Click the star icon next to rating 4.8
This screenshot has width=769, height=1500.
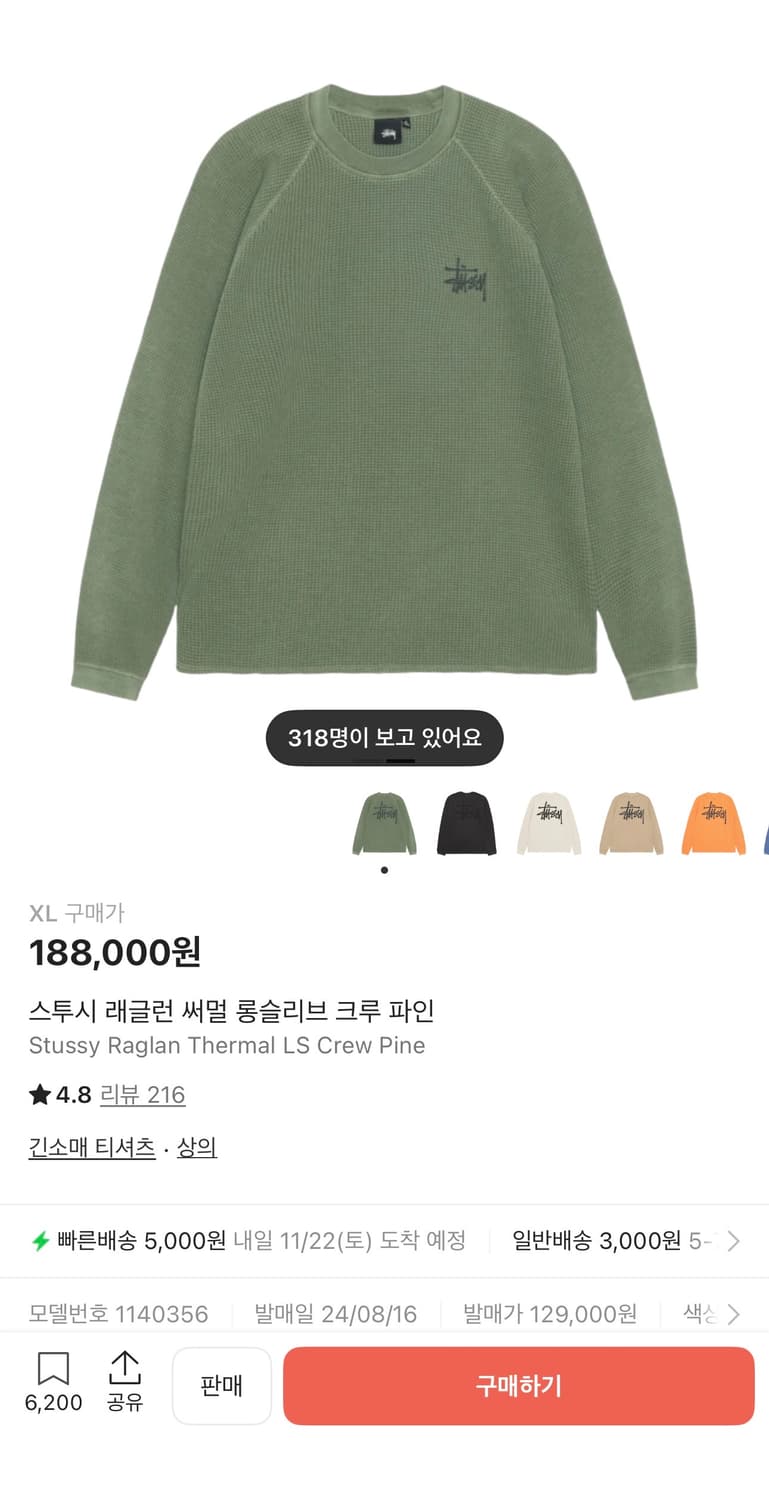[37, 1095]
